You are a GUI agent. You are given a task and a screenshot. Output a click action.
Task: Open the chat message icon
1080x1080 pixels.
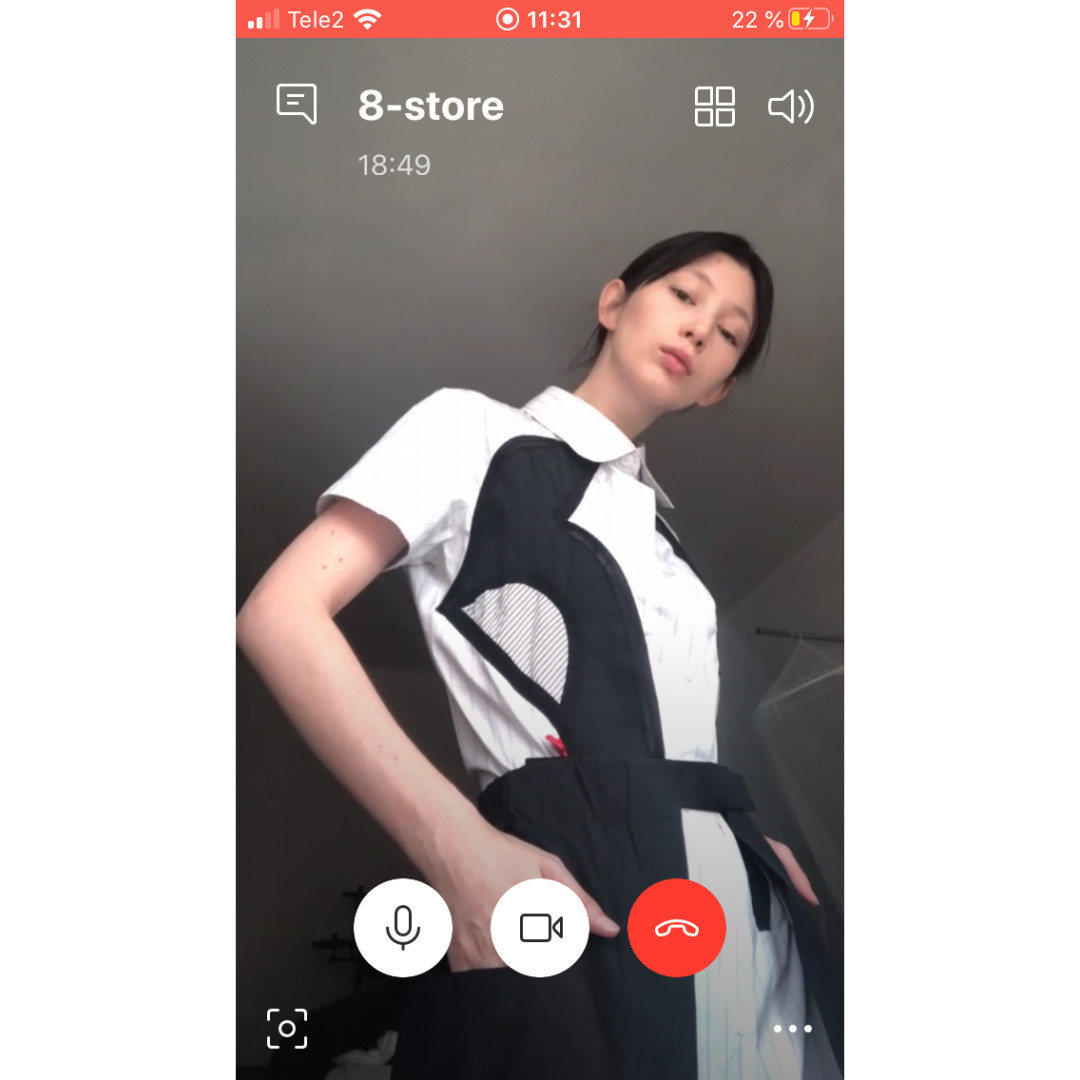[x=297, y=104]
